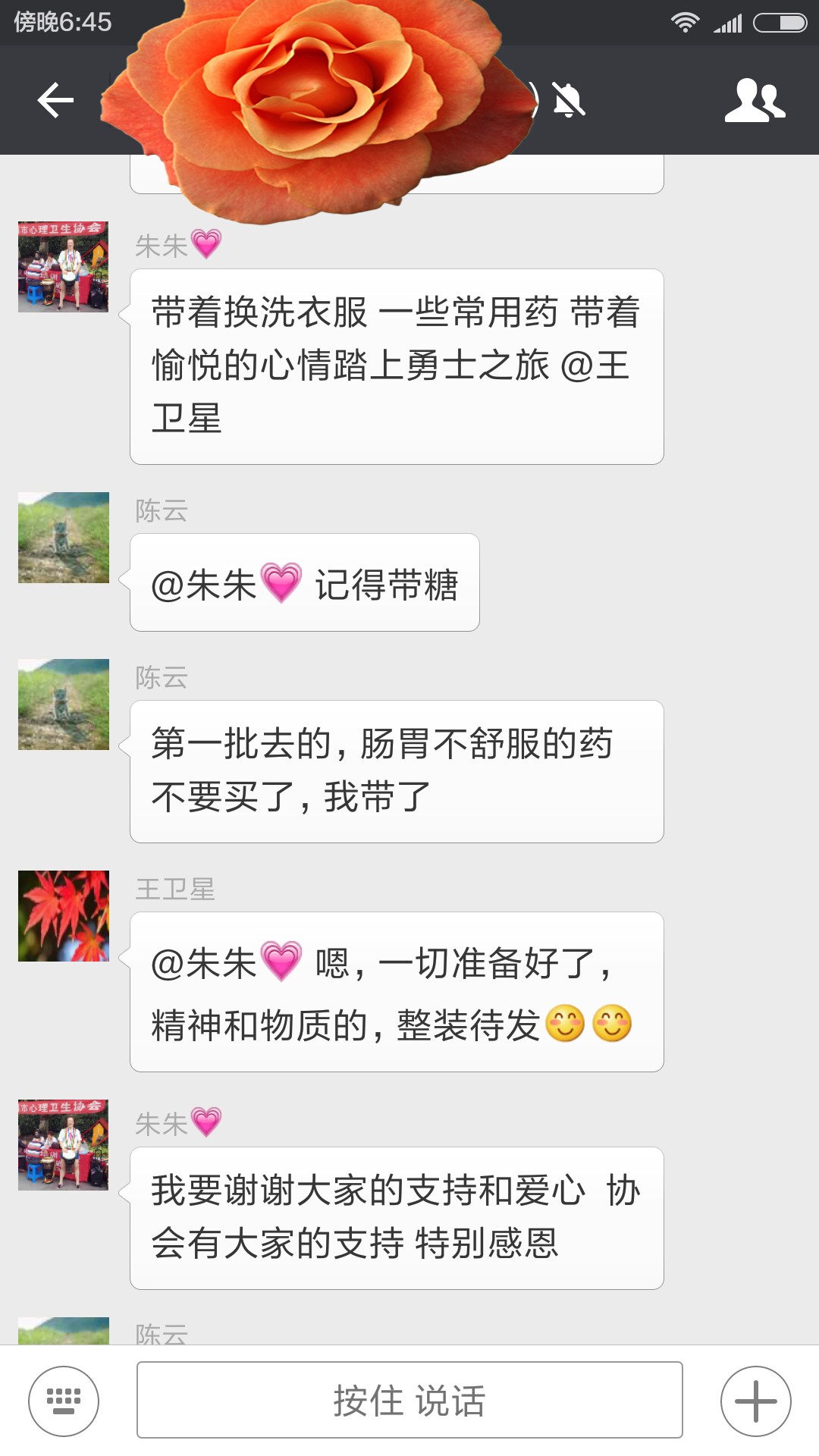The image size is (819, 1456).
Task: Open the group members info page
Action: [755, 100]
